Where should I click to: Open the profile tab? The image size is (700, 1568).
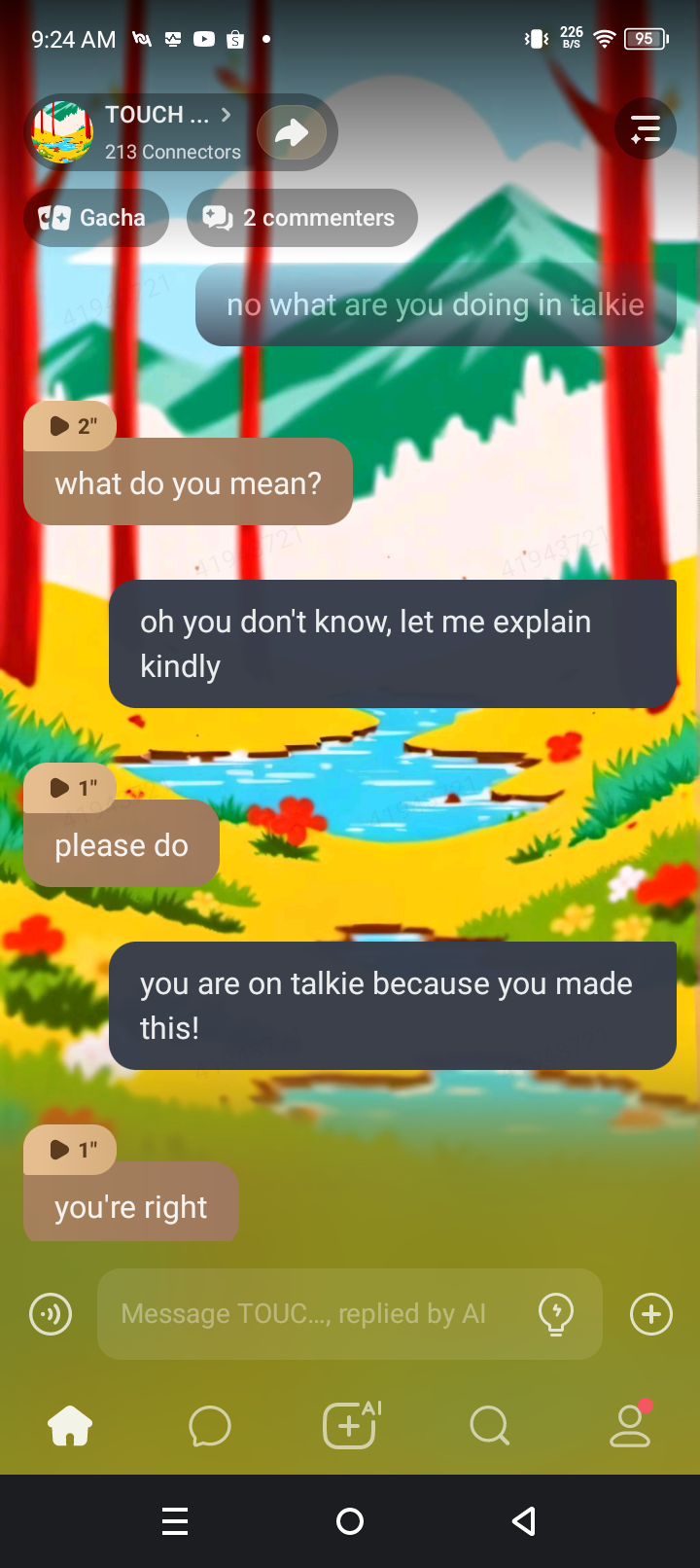(x=630, y=1427)
